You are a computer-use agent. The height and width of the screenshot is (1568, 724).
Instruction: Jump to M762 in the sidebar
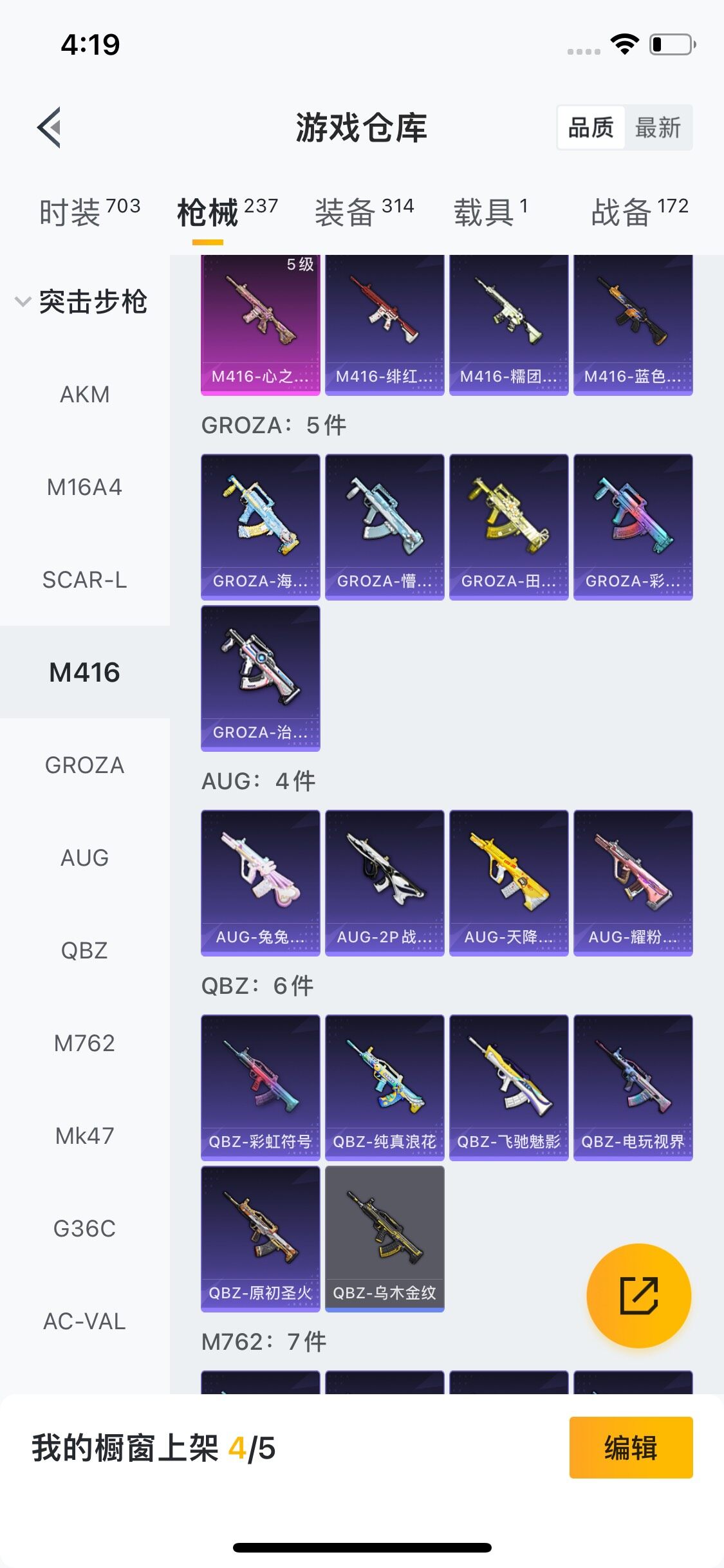tap(84, 1043)
